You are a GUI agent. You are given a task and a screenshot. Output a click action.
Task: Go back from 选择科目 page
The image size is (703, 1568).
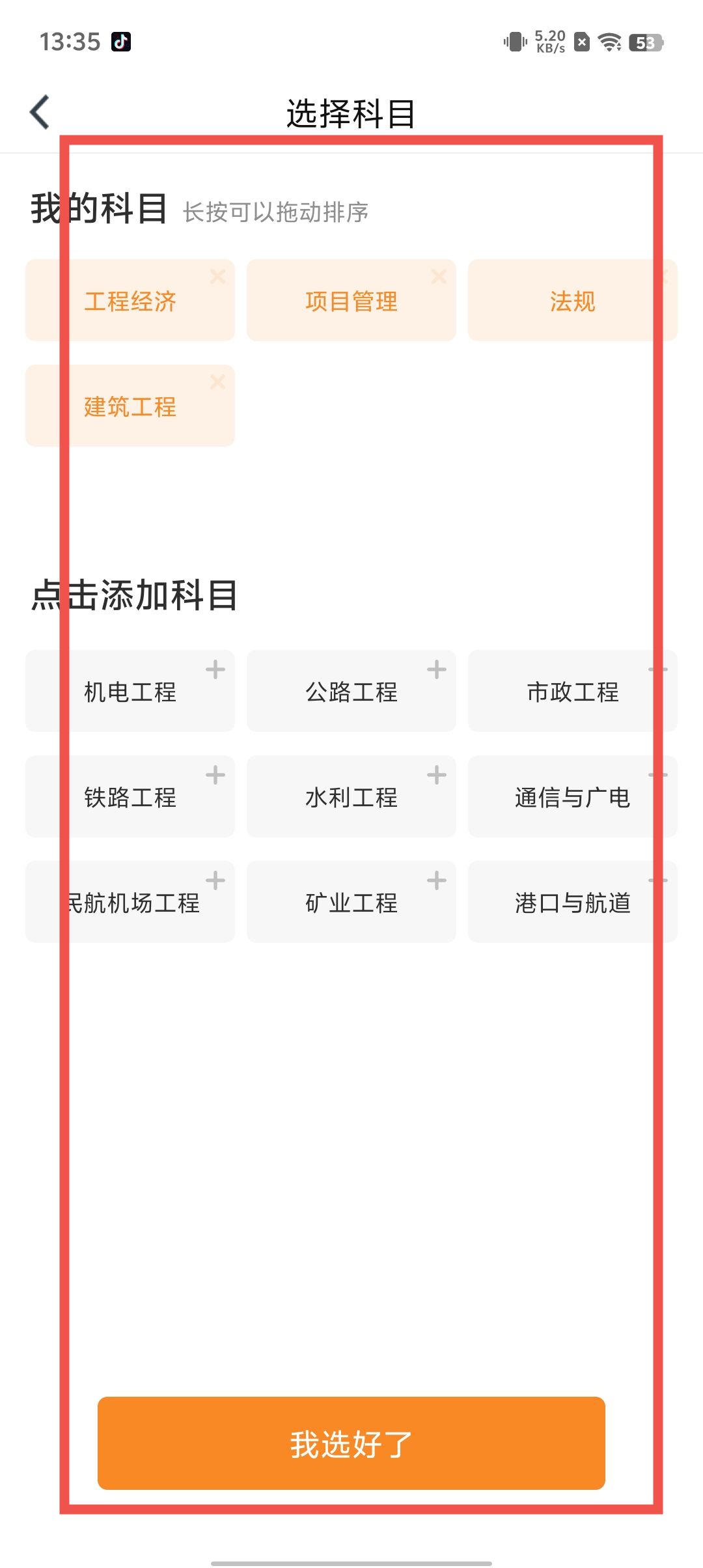40,112
